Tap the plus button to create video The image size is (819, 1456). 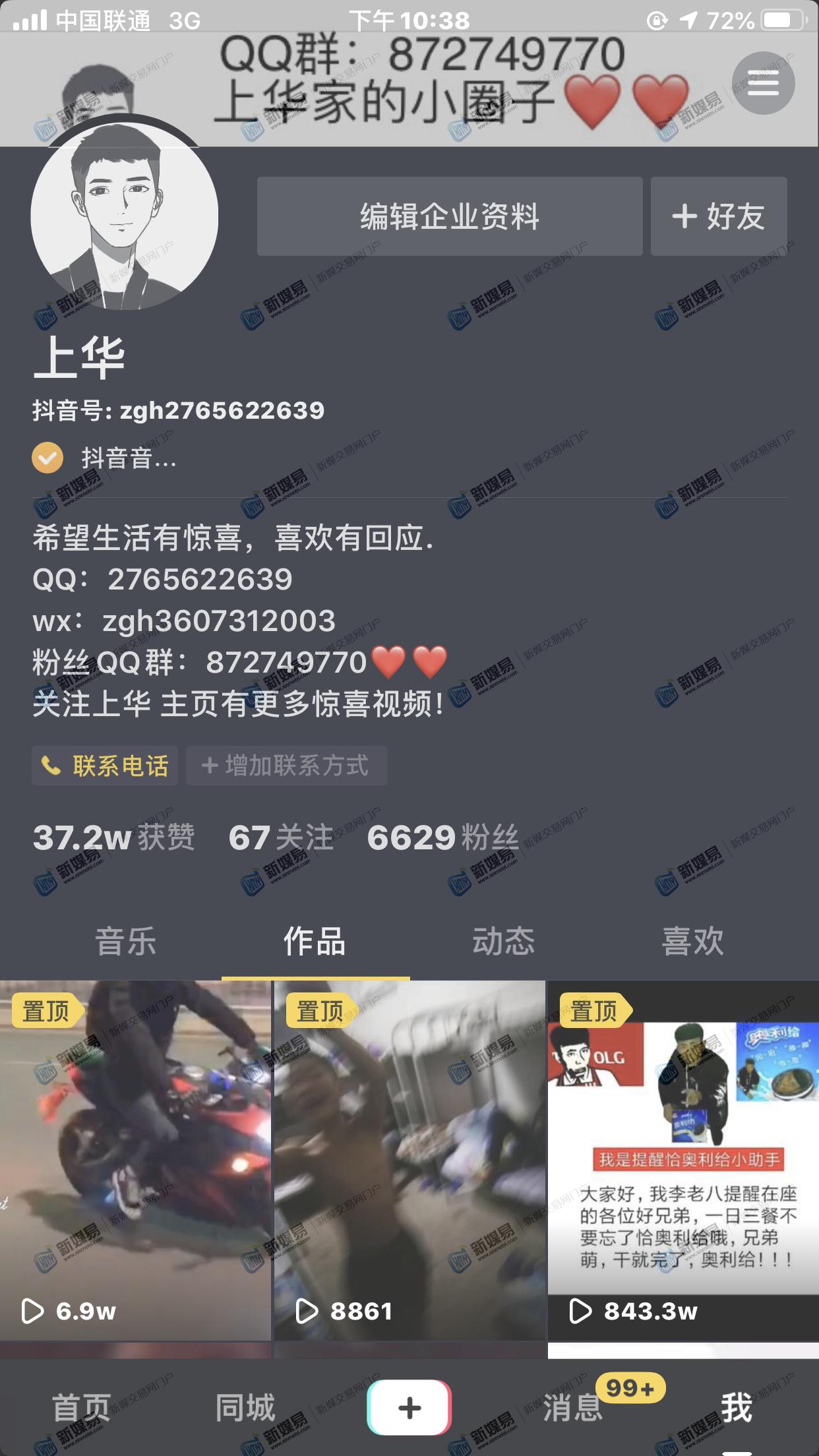409,1407
